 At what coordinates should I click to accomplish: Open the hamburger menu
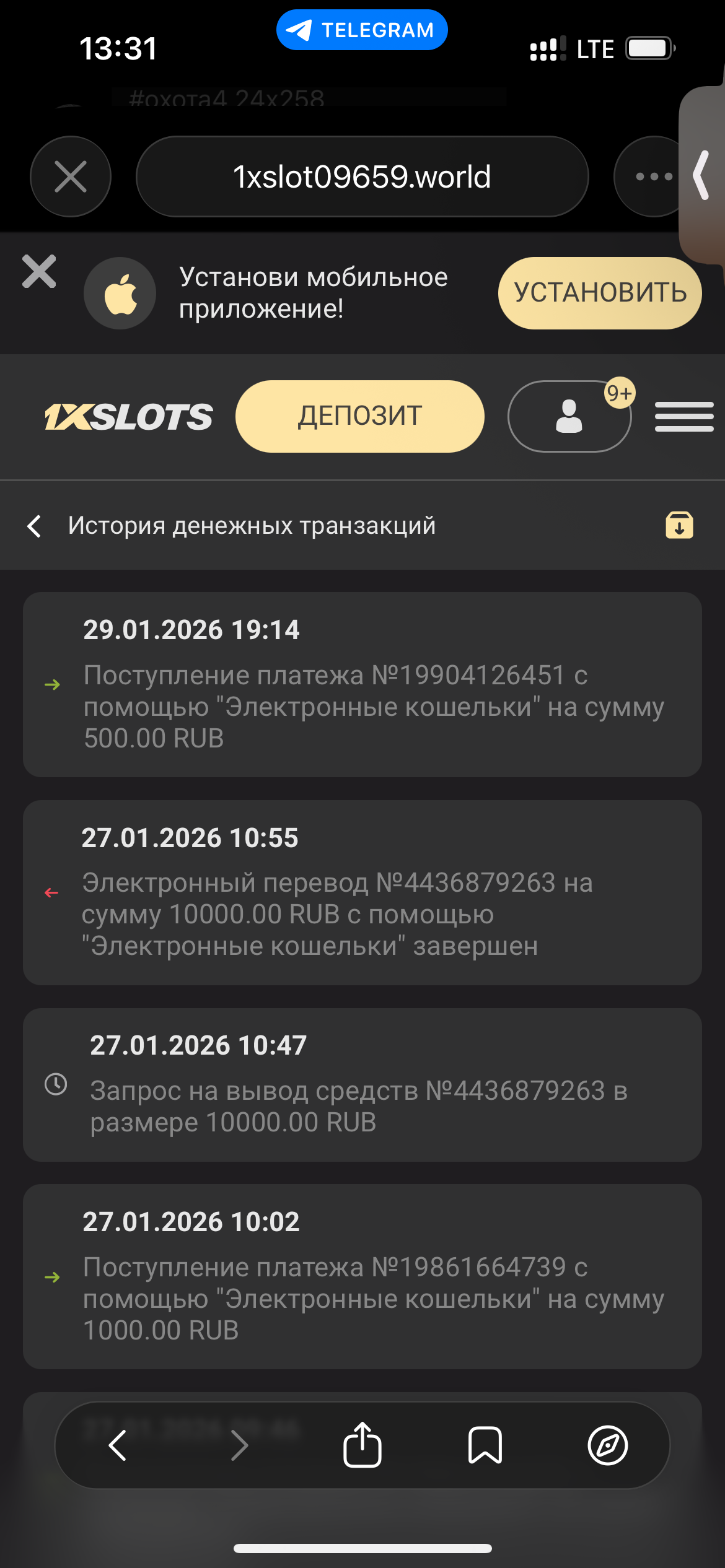(x=684, y=416)
